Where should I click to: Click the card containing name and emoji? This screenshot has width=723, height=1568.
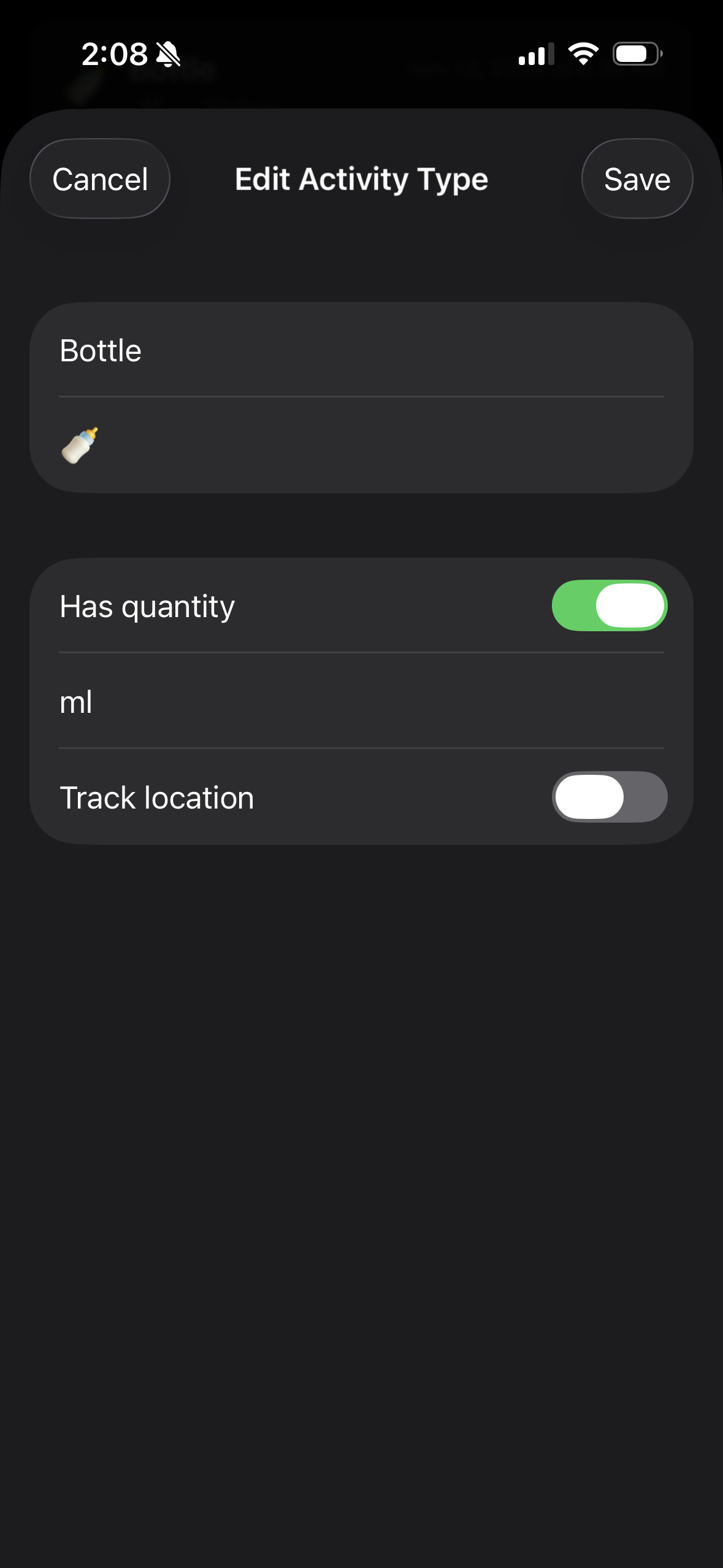tap(361, 396)
